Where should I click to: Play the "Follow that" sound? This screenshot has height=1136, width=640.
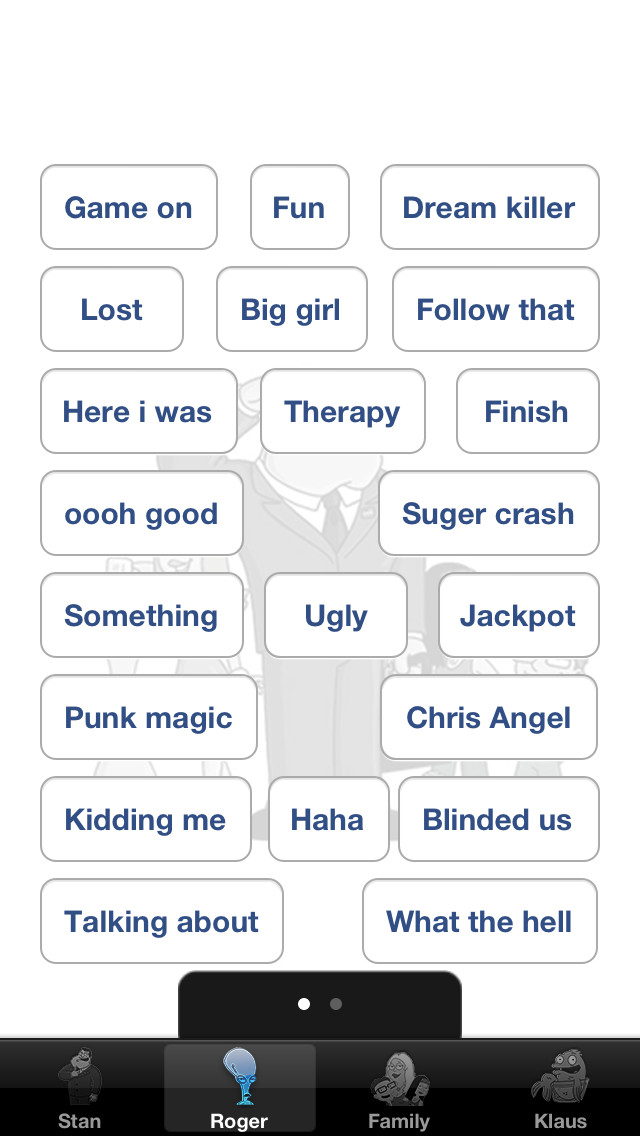click(495, 309)
